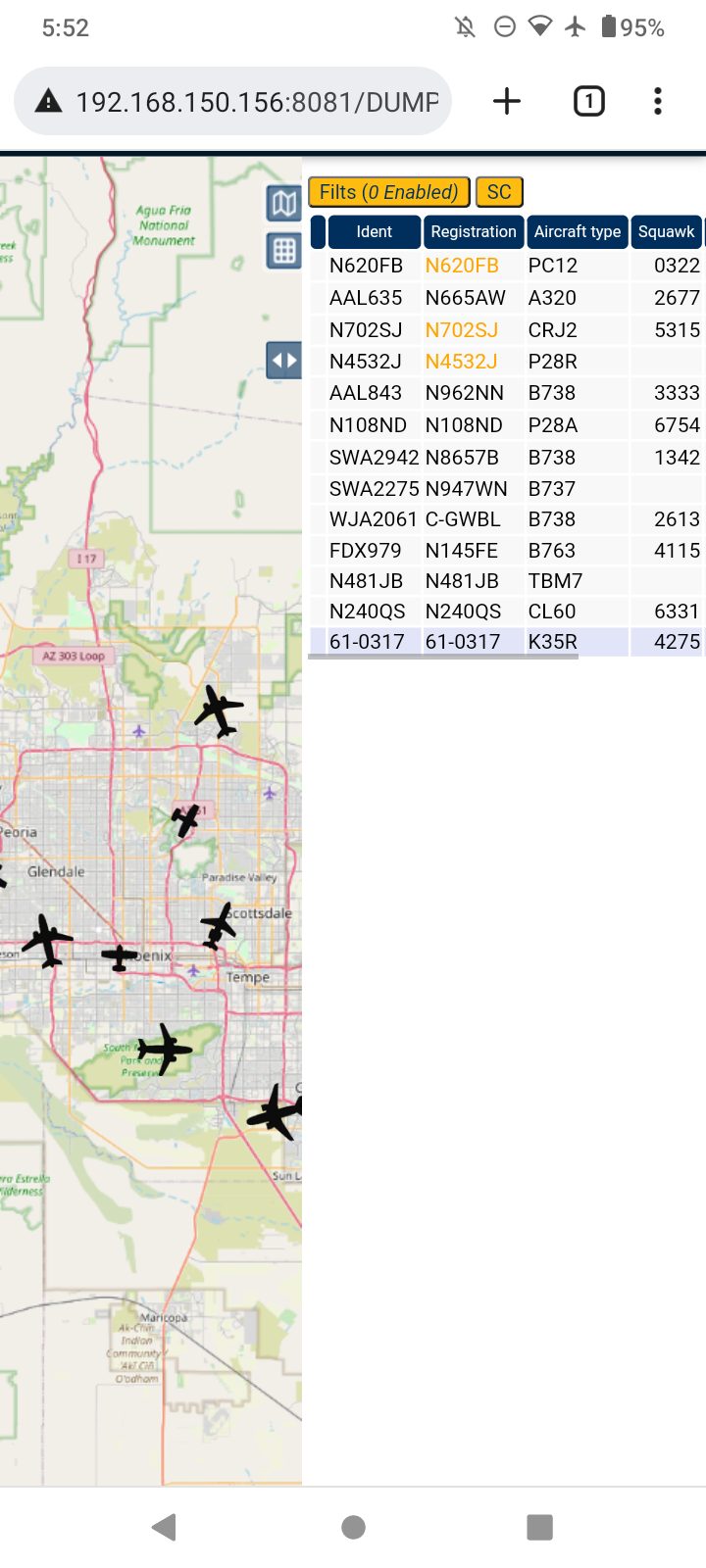706x1568 pixels.
Task: Open registration link N702SJ
Action: pos(462,330)
